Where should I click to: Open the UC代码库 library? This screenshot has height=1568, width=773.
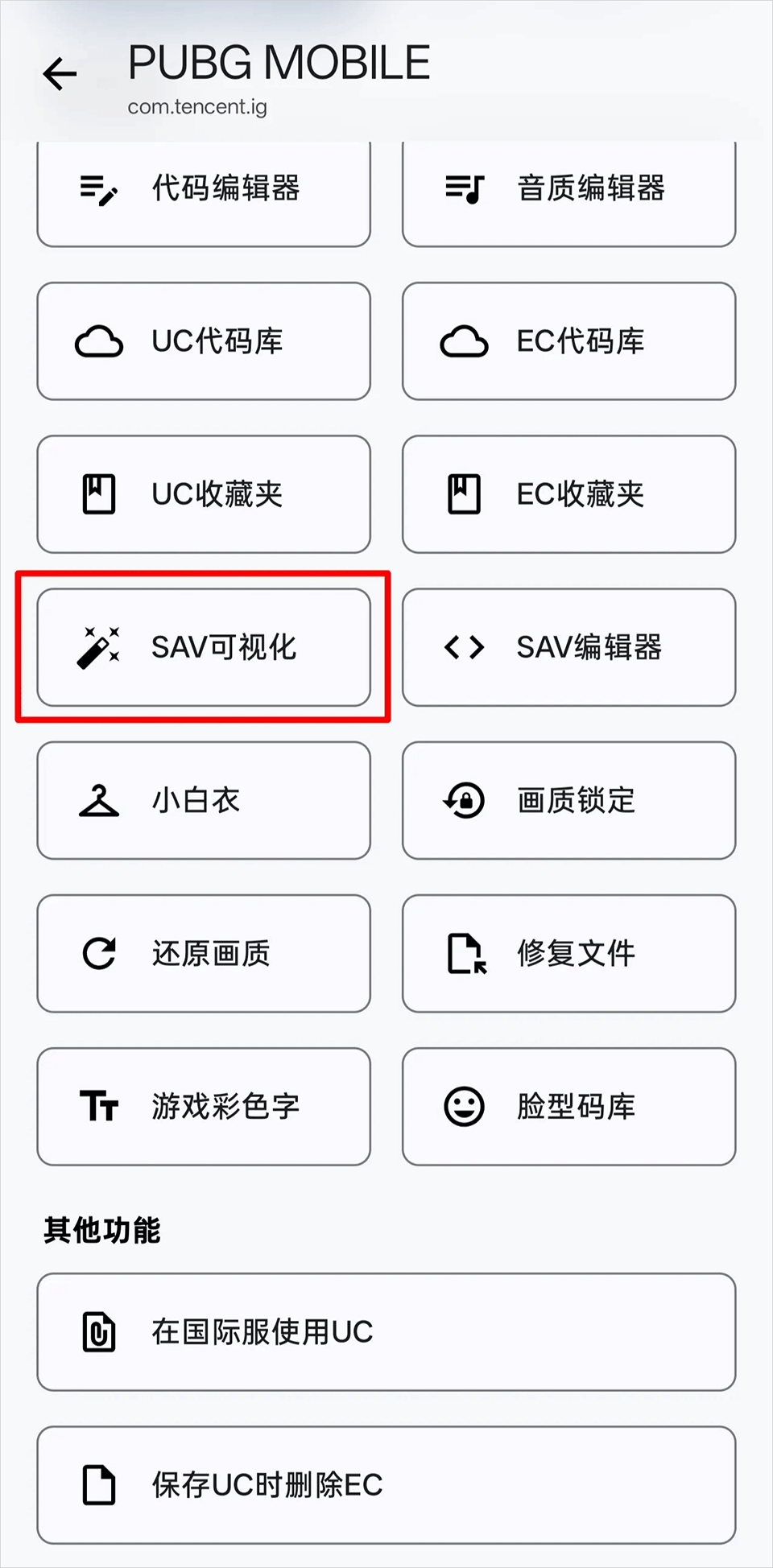[204, 341]
